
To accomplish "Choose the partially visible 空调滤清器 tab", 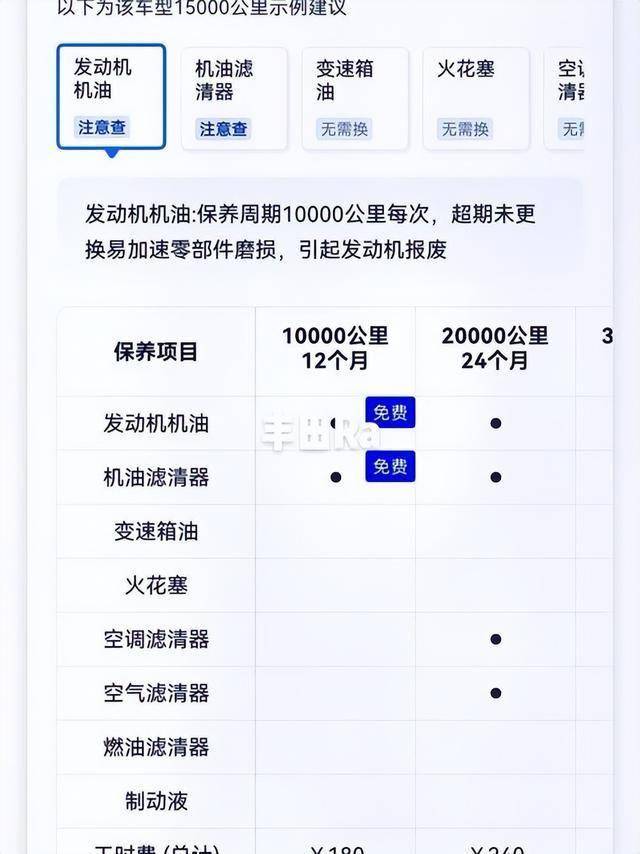I will pos(569,98).
